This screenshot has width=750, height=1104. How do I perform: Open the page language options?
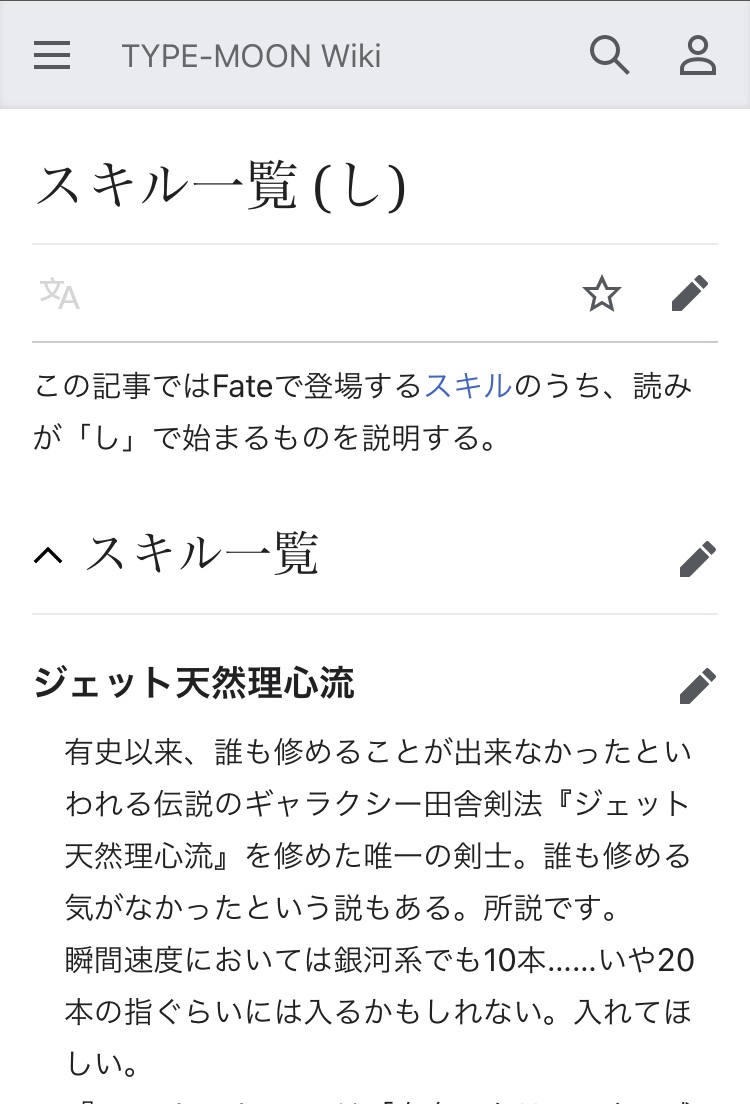click(x=59, y=294)
